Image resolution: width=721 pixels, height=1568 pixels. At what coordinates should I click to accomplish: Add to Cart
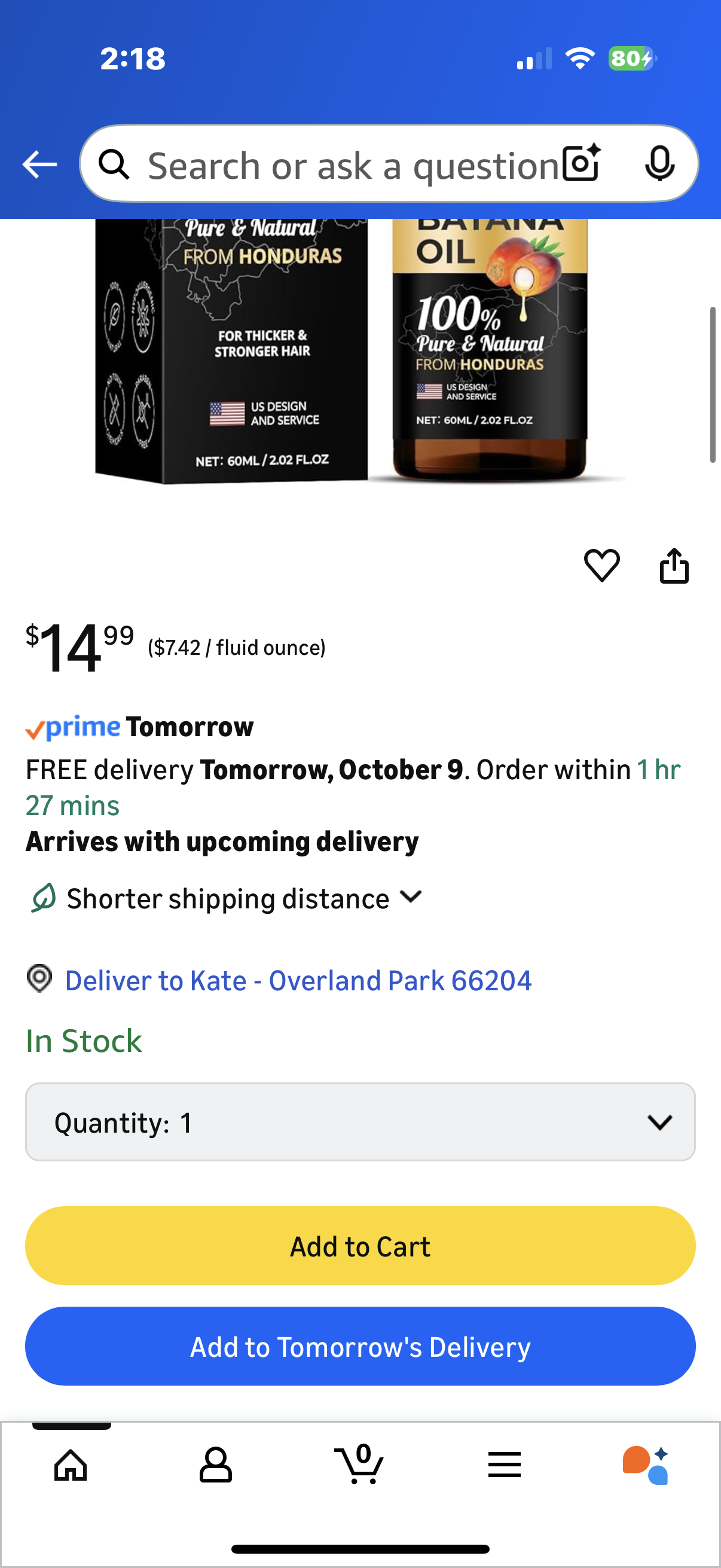(x=360, y=1246)
